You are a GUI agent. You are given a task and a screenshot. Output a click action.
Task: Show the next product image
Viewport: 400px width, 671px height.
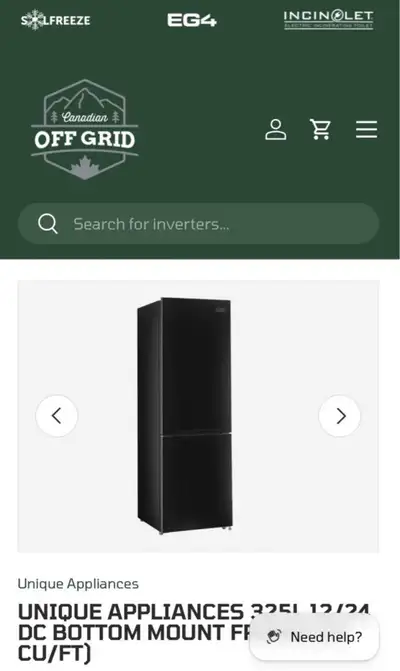click(x=340, y=416)
